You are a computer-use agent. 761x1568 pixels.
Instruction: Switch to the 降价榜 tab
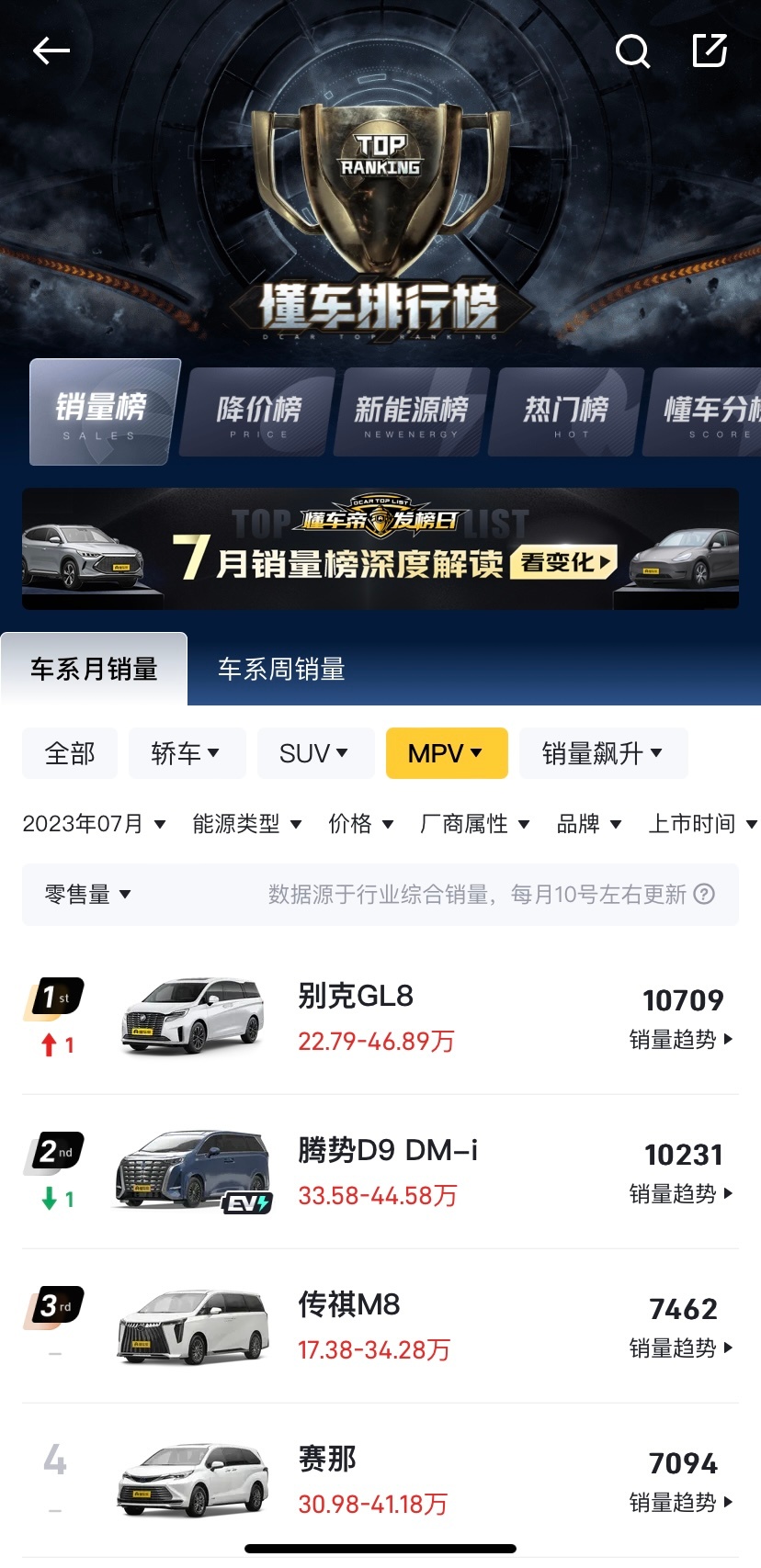tap(258, 413)
